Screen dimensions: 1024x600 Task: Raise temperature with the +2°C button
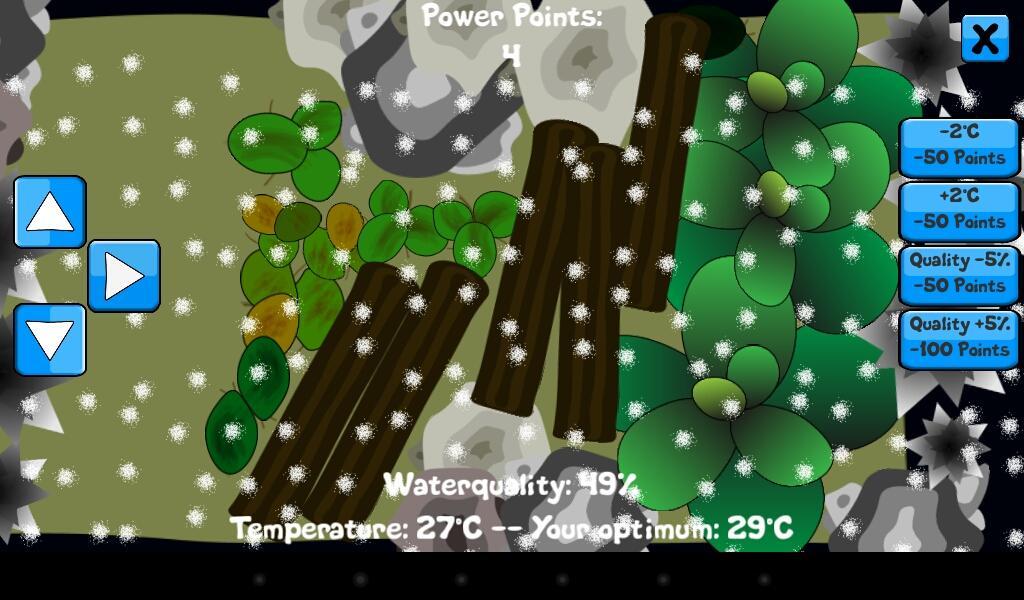point(959,210)
